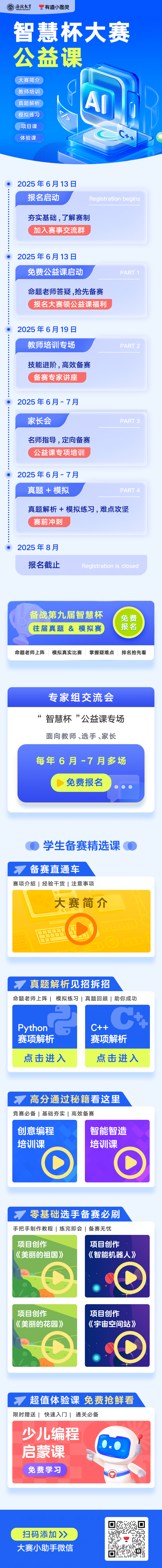Tap 公益课专项培训 button
The width and height of the screenshot is (162, 1568).
coord(59,452)
